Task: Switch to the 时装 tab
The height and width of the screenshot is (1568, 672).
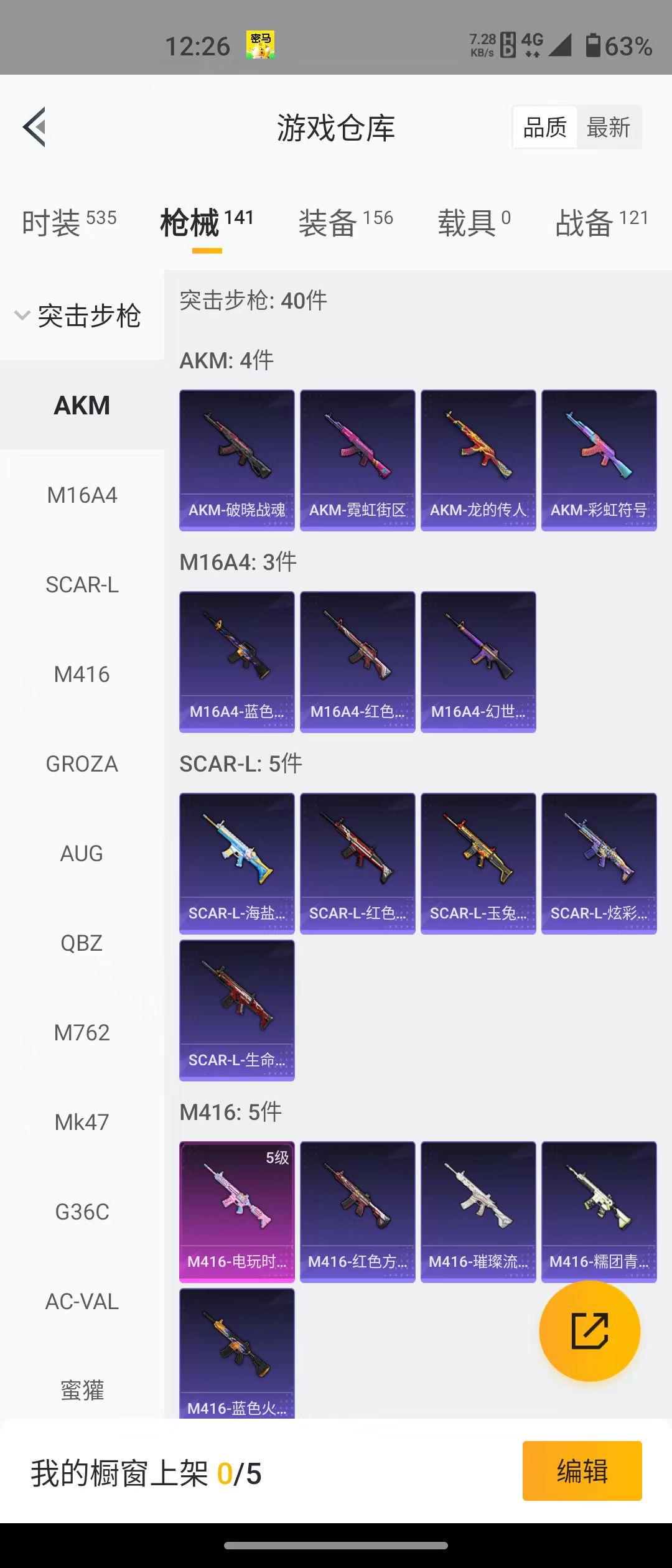Action: point(68,222)
